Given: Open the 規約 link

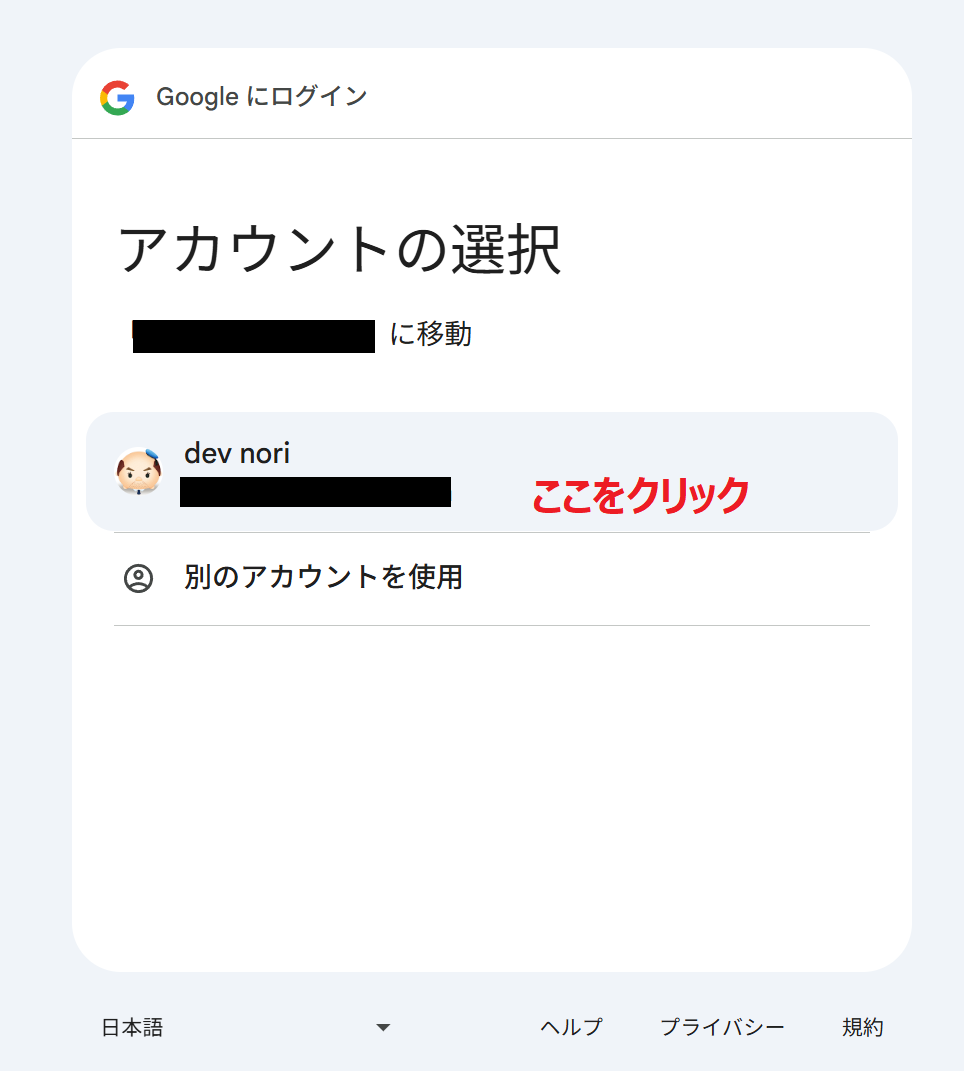Looking at the screenshot, I should click(x=862, y=1027).
